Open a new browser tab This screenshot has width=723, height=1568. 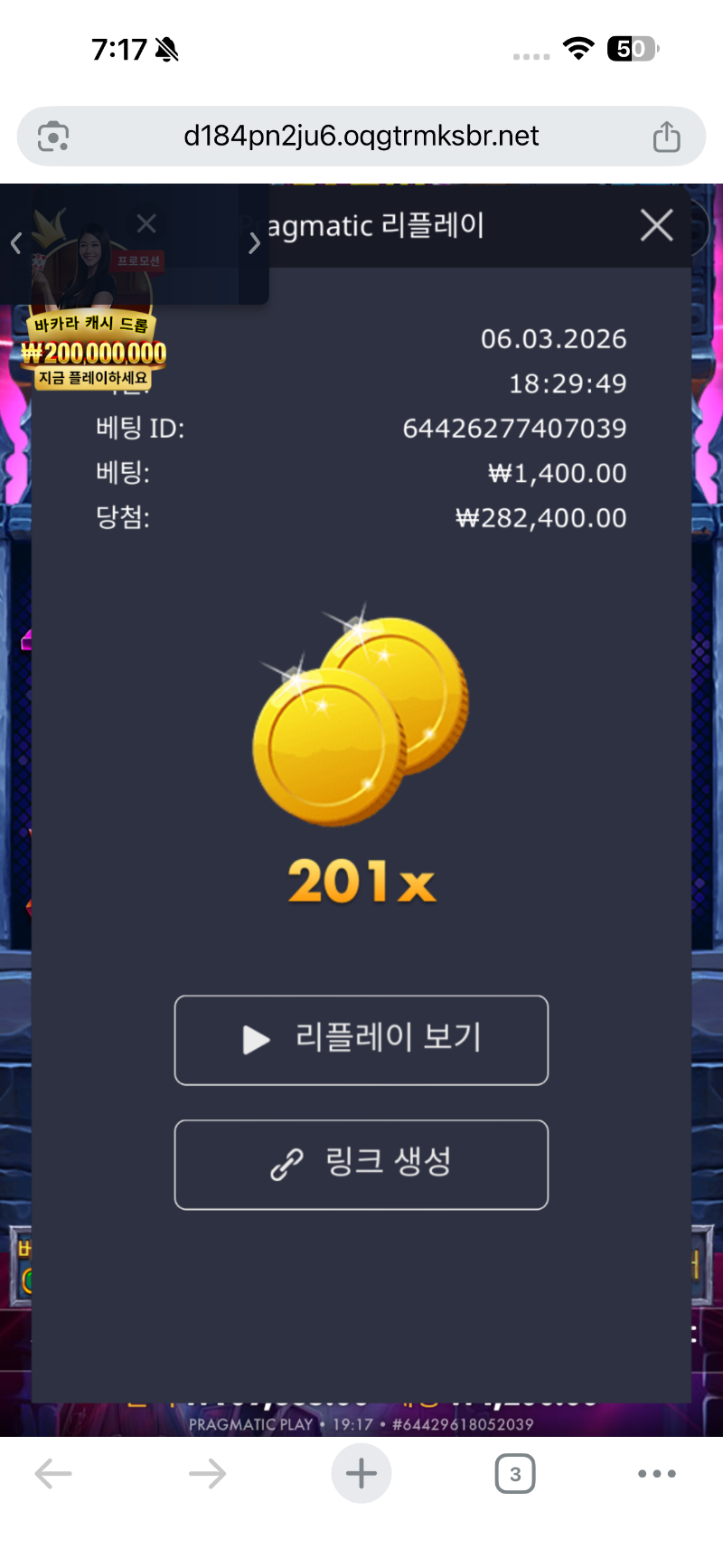(x=361, y=1474)
